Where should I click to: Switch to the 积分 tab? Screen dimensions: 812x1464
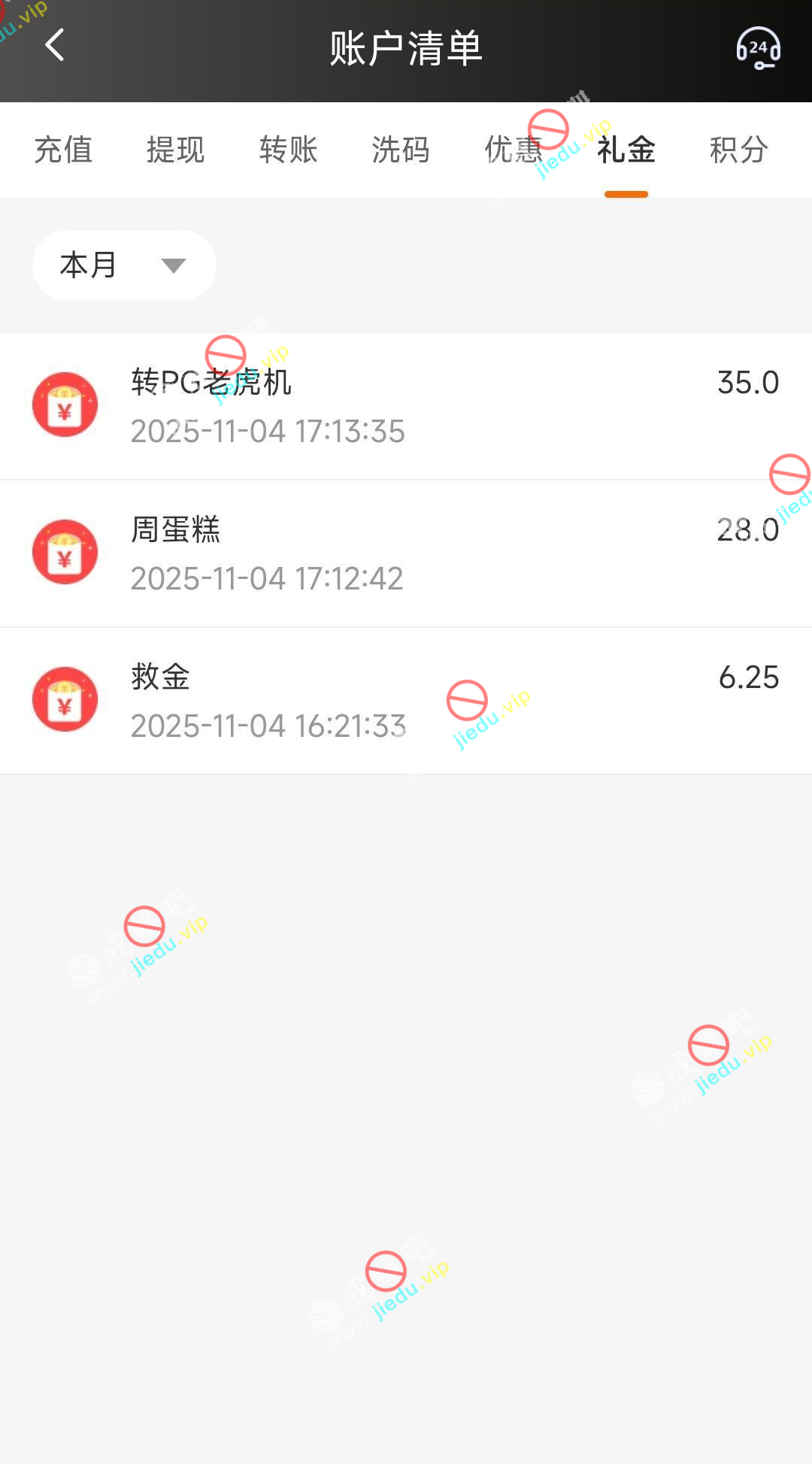coord(738,150)
